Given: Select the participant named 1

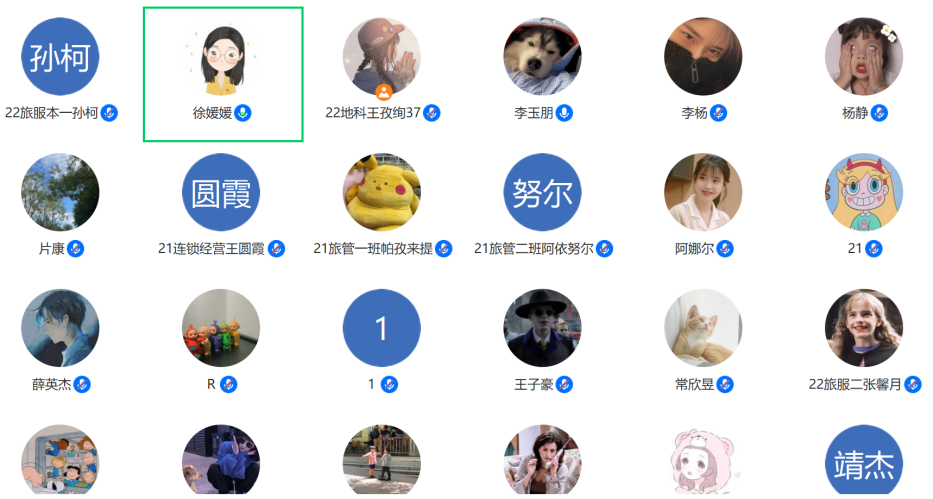Looking at the screenshot, I should click(381, 328).
